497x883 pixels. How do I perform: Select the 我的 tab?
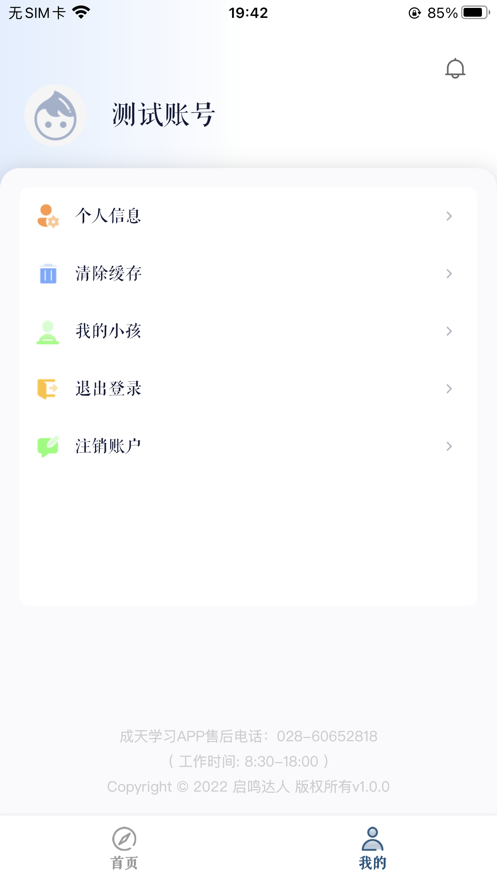click(373, 848)
